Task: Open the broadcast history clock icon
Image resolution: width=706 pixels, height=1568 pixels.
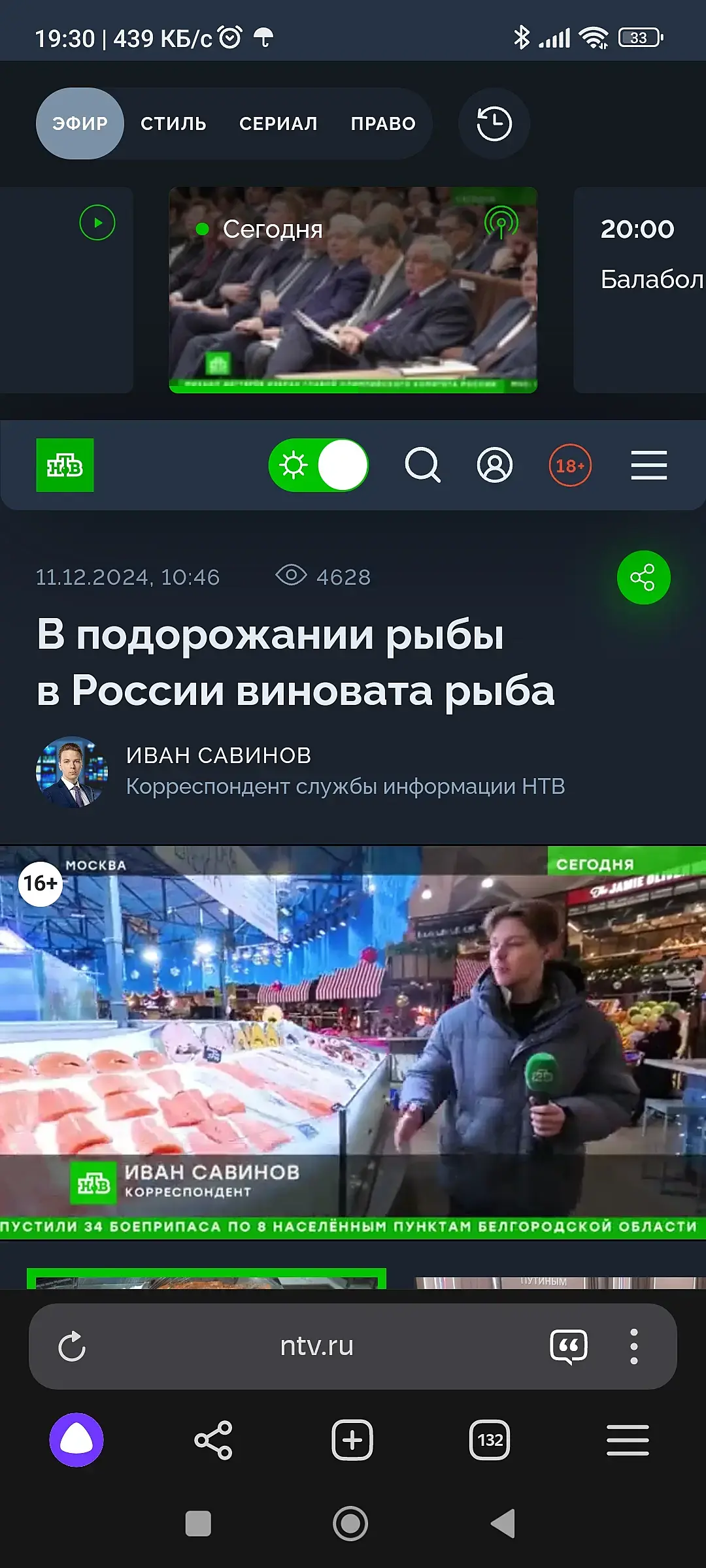Action: (494, 123)
